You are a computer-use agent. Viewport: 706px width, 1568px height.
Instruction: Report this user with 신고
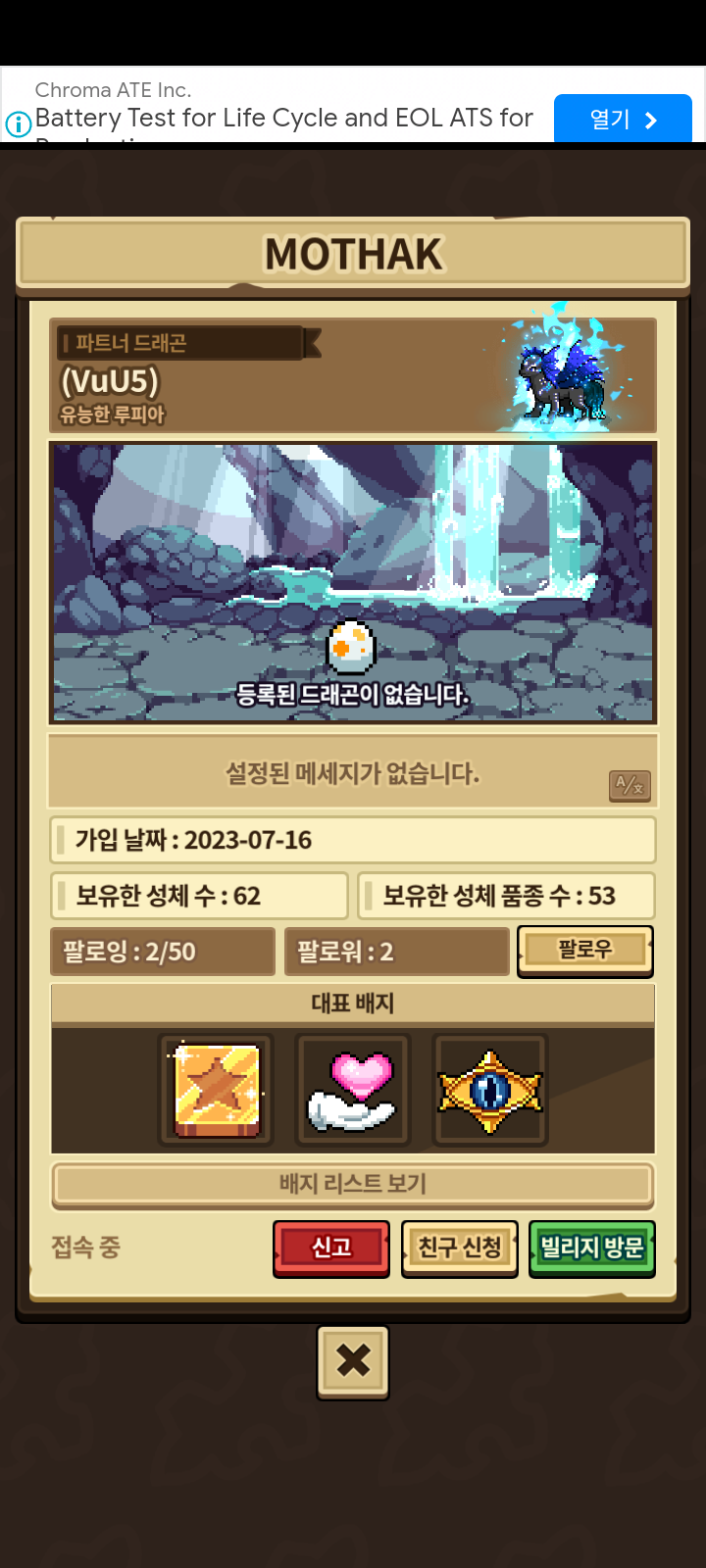pyautogui.click(x=331, y=1248)
